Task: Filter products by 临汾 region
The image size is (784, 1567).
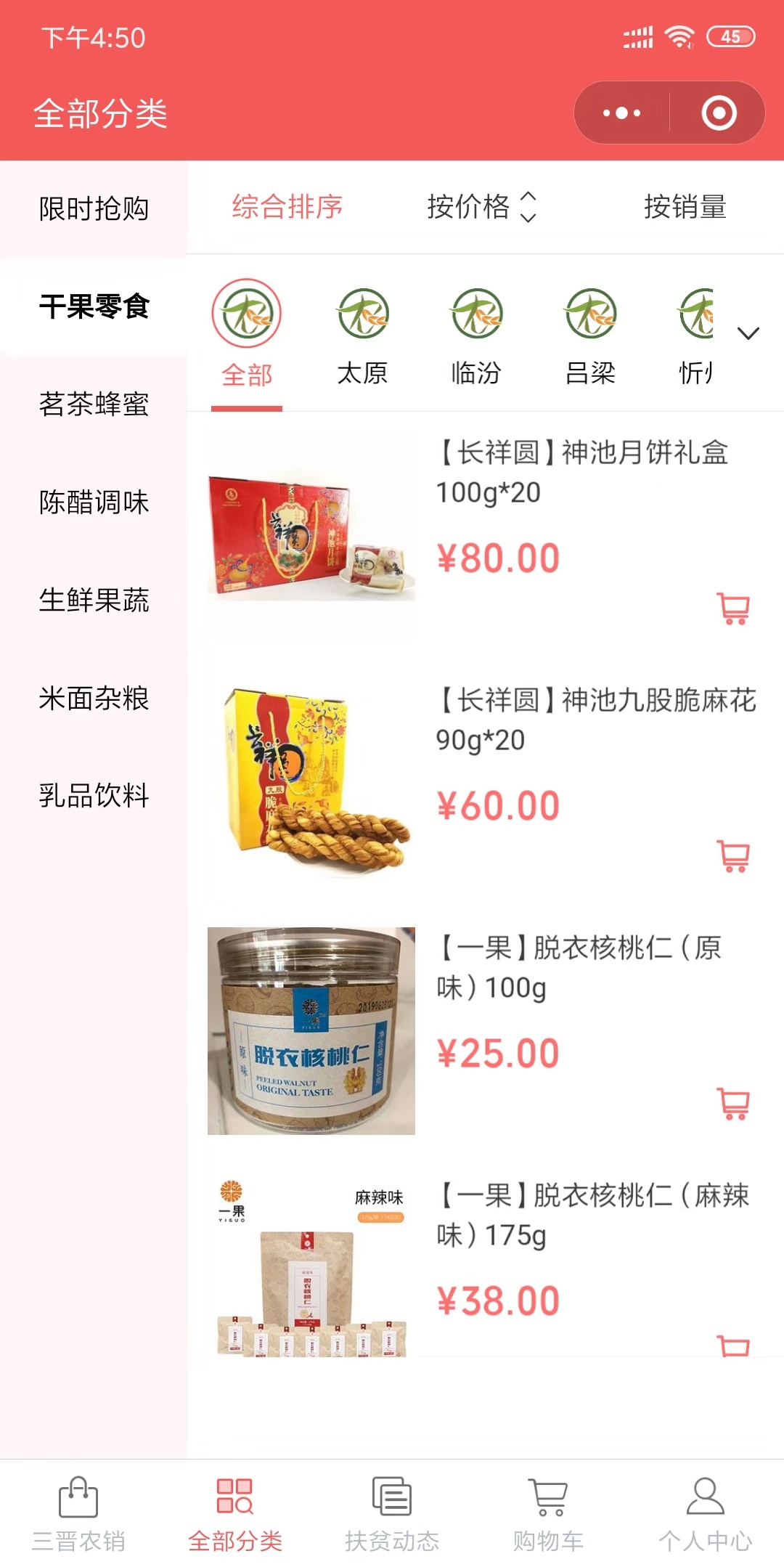Action: (476, 335)
